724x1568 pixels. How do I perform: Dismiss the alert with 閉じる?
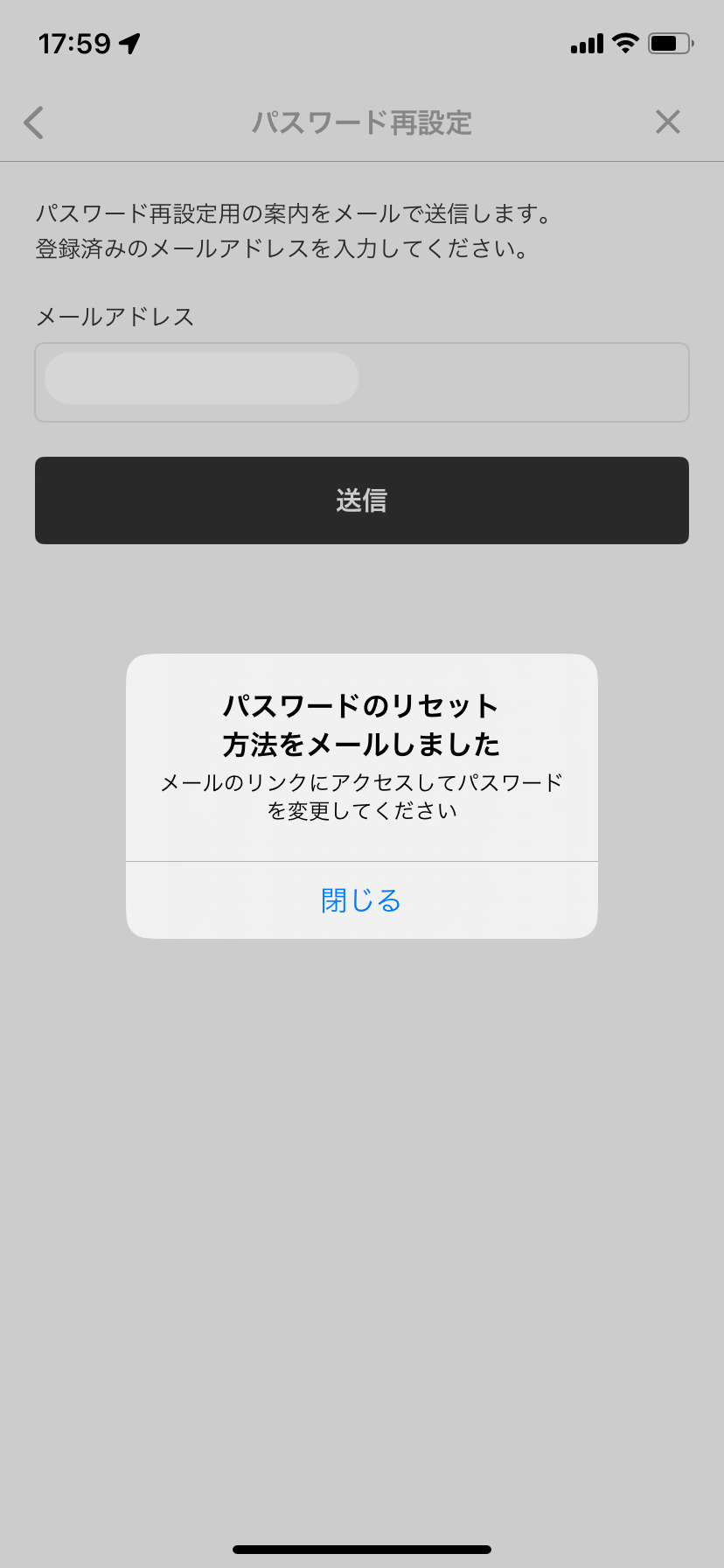click(x=361, y=899)
